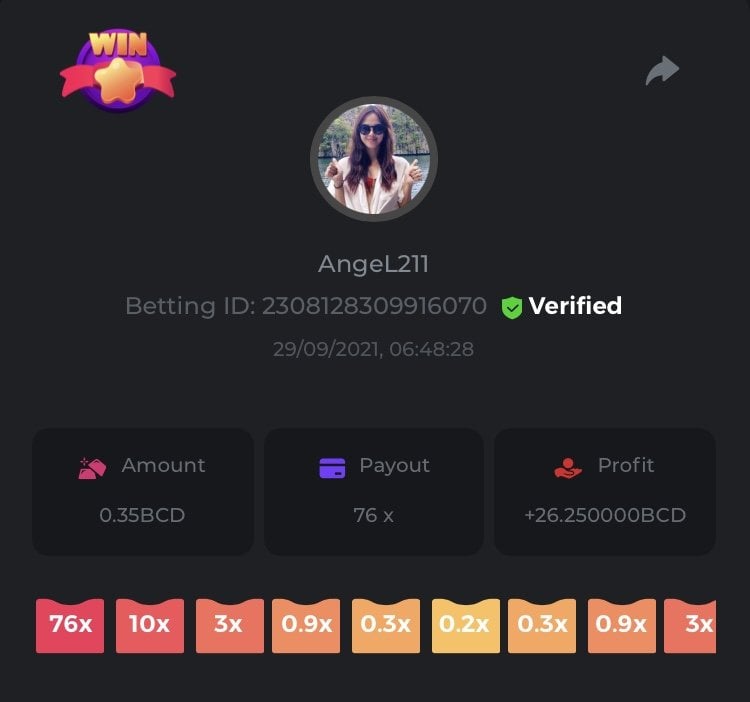The image size is (750, 702).
Task: Open AngeL211's profile picture
Action: [374, 158]
